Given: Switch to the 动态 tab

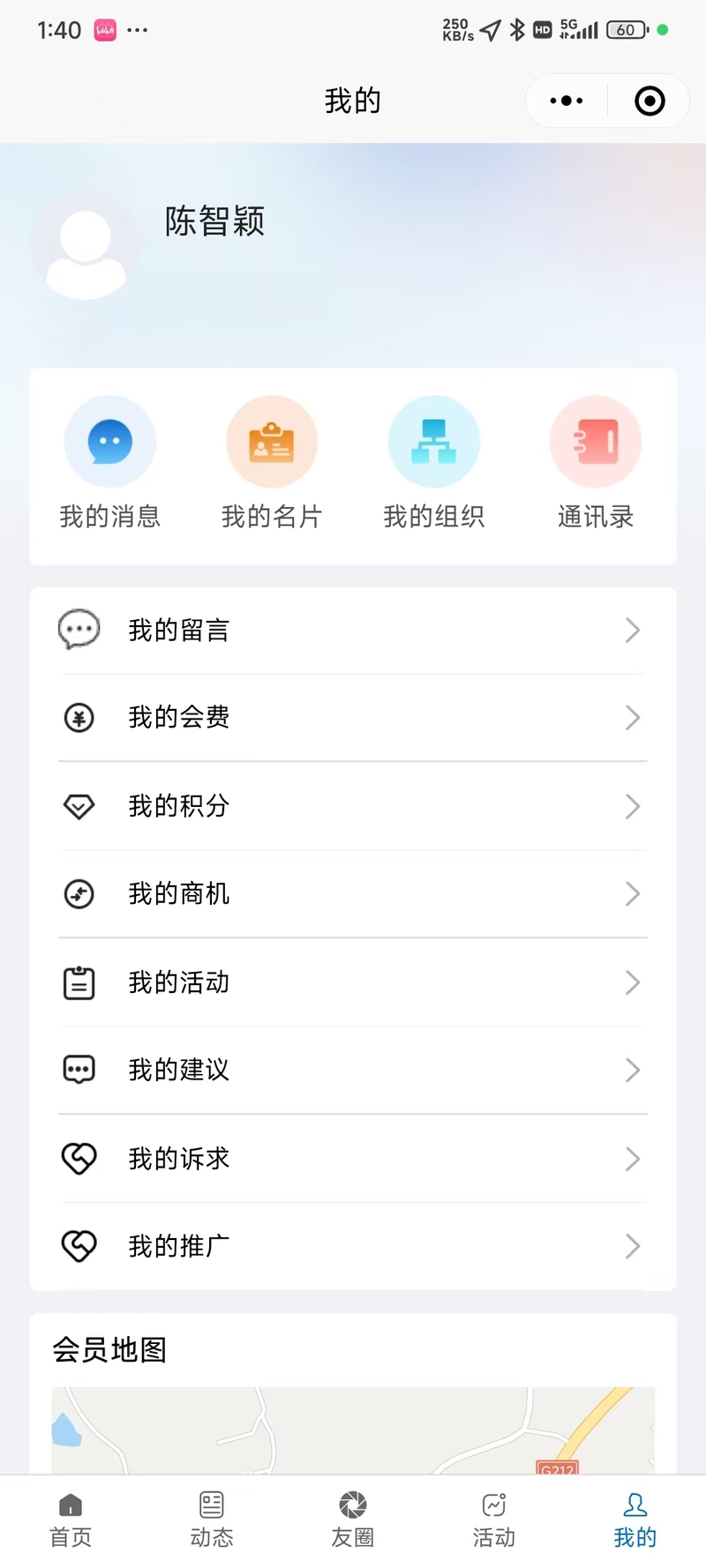Looking at the screenshot, I should click(212, 1521).
